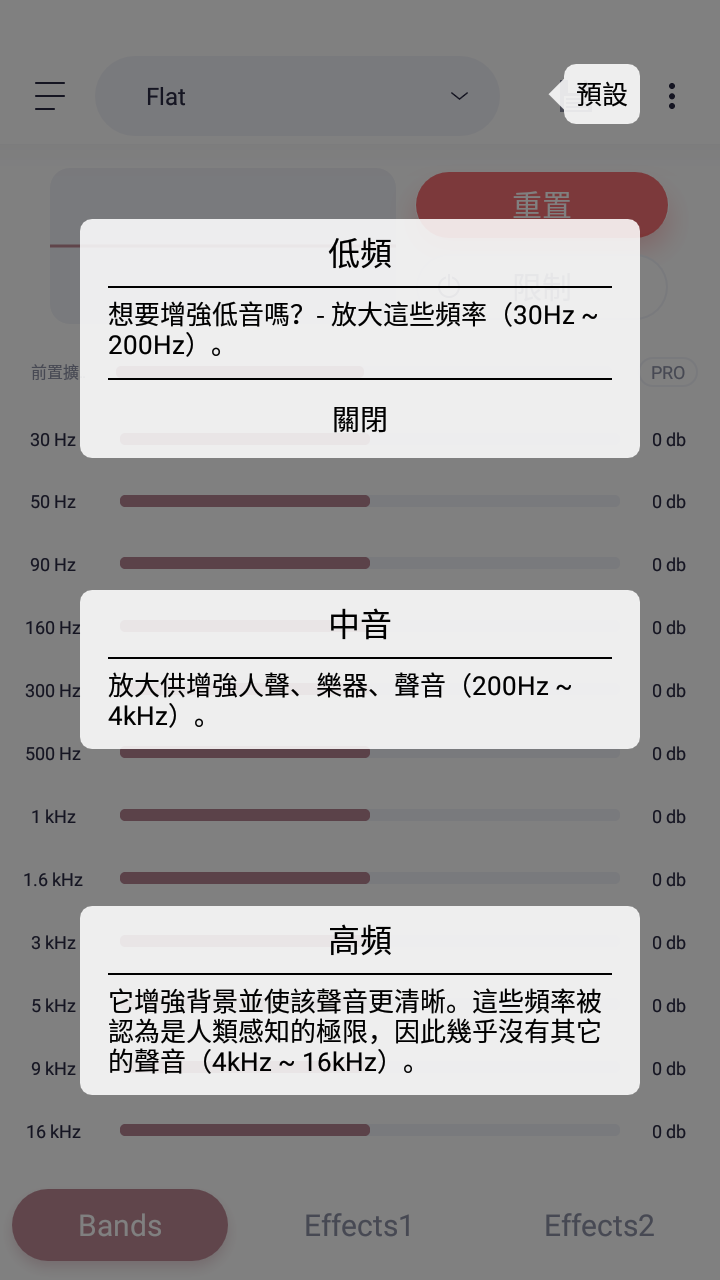
Task: Open the hamburger navigation menu
Action: coord(50,96)
